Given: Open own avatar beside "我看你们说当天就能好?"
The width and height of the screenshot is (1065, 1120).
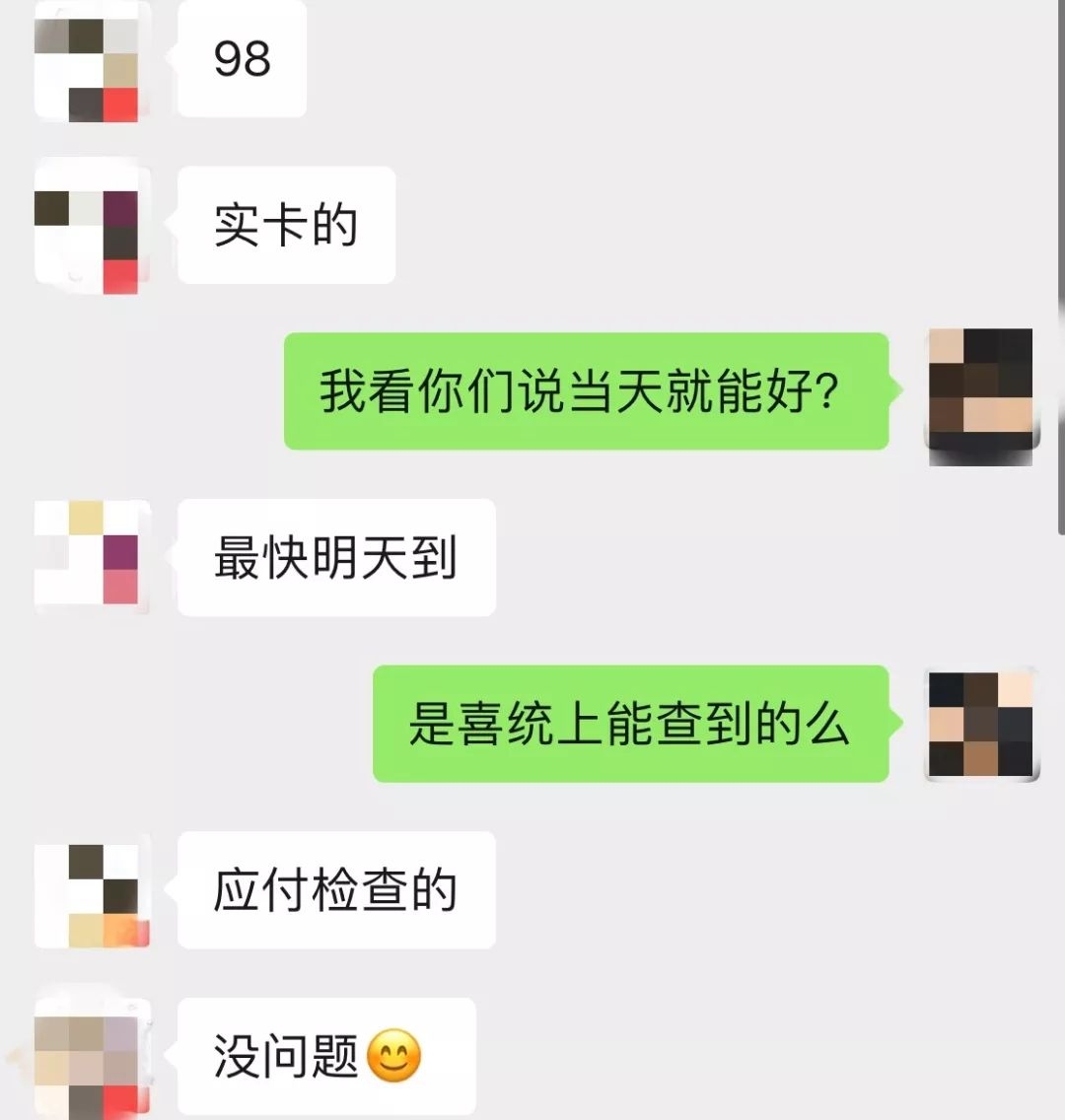Looking at the screenshot, I should pyautogui.click(x=980, y=394).
